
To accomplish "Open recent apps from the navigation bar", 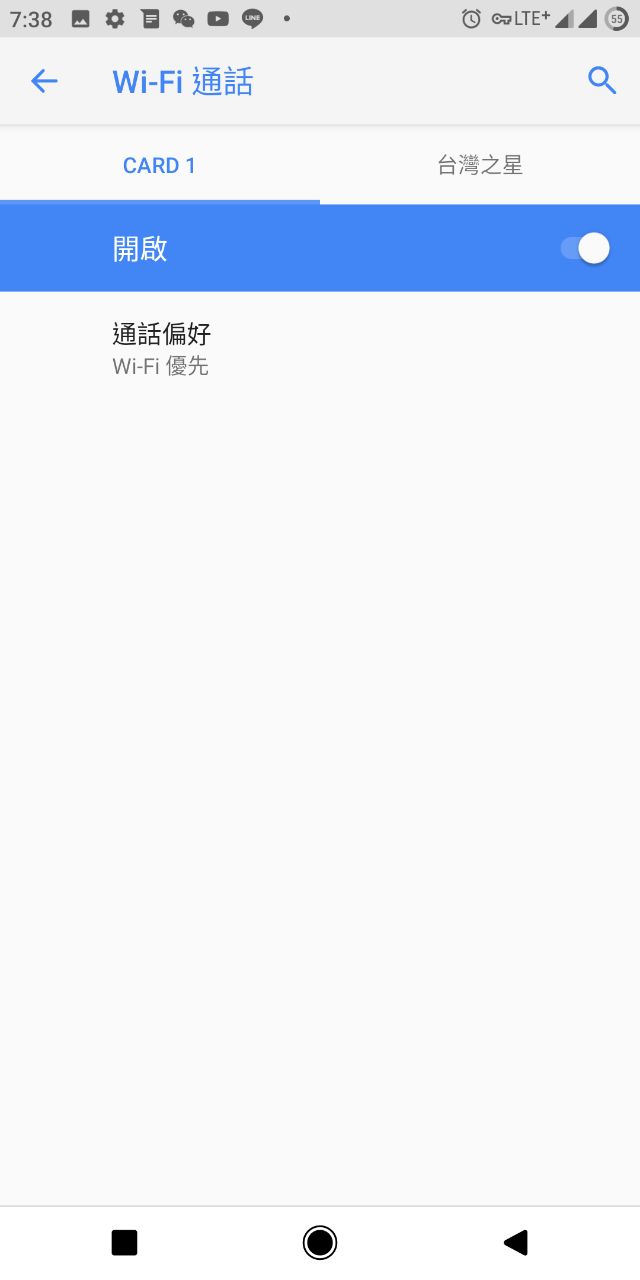I will pos(124,1243).
